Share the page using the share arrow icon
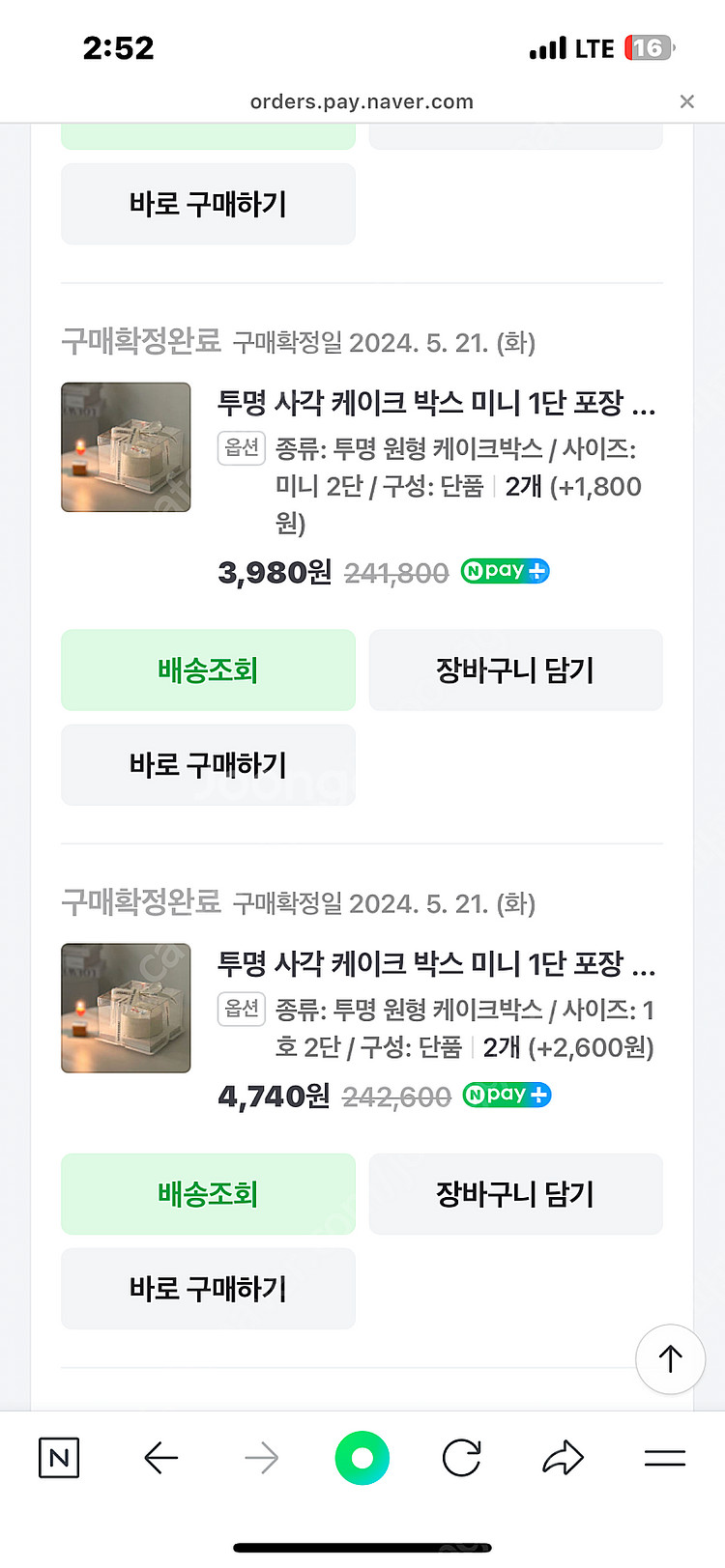Image resolution: width=725 pixels, height=1568 pixels. (564, 1457)
